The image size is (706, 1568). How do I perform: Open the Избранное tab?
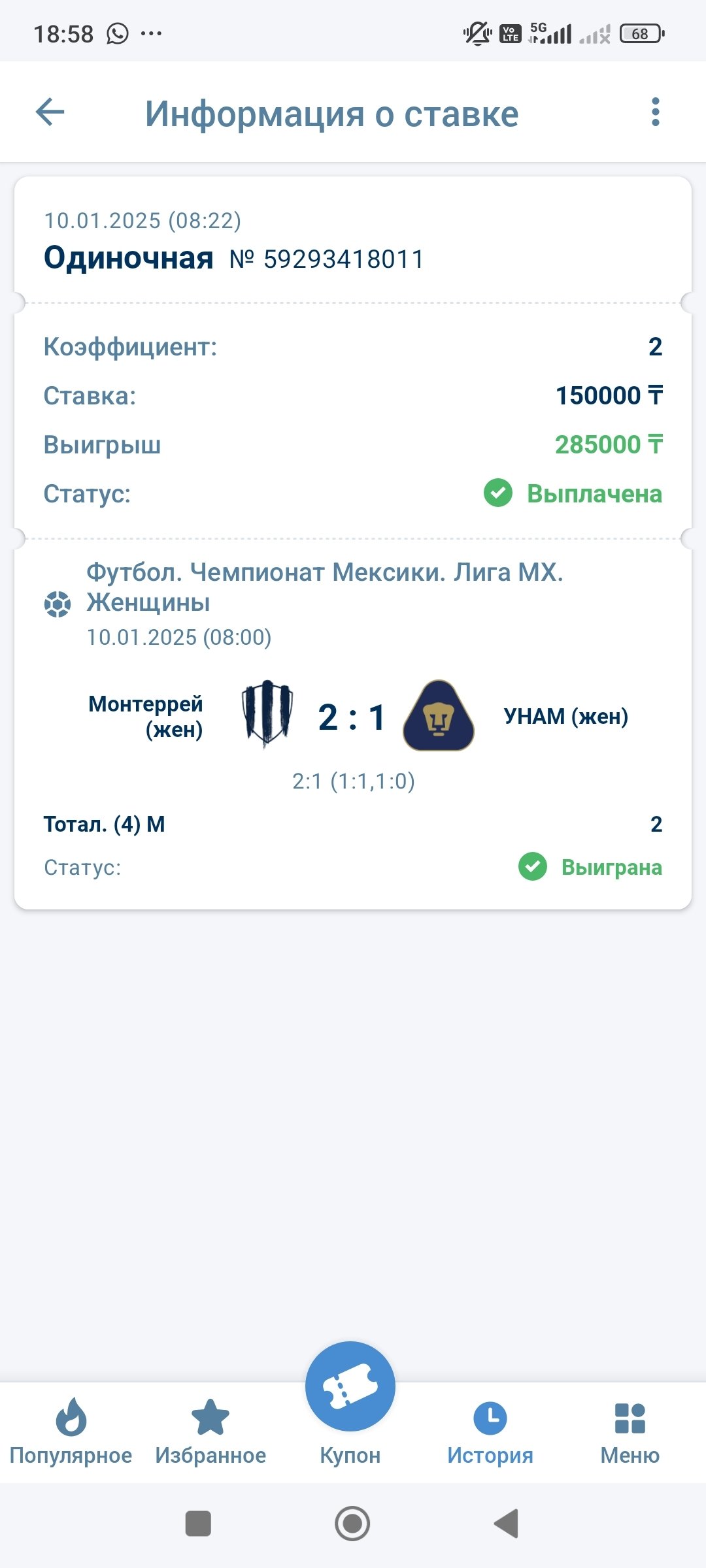[210, 1431]
